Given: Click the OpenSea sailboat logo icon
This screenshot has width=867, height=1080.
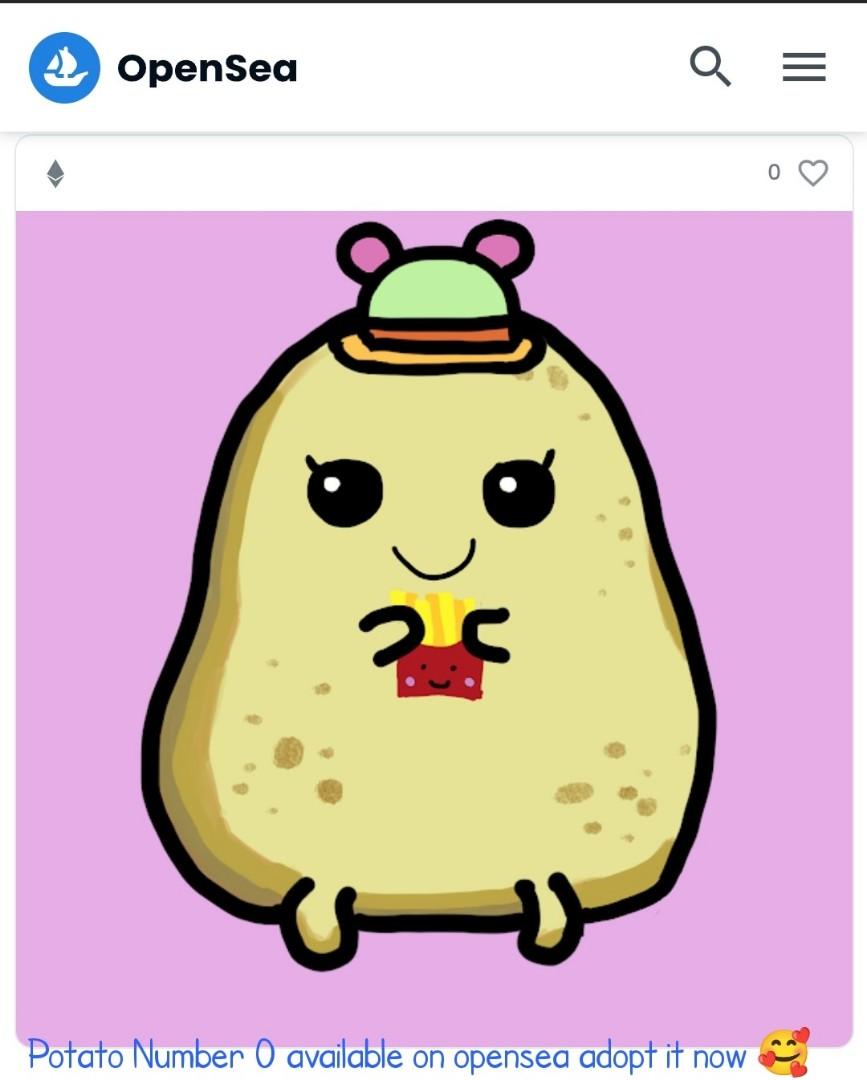Looking at the screenshot, I should pyautogui.click(x=65, y=67).
